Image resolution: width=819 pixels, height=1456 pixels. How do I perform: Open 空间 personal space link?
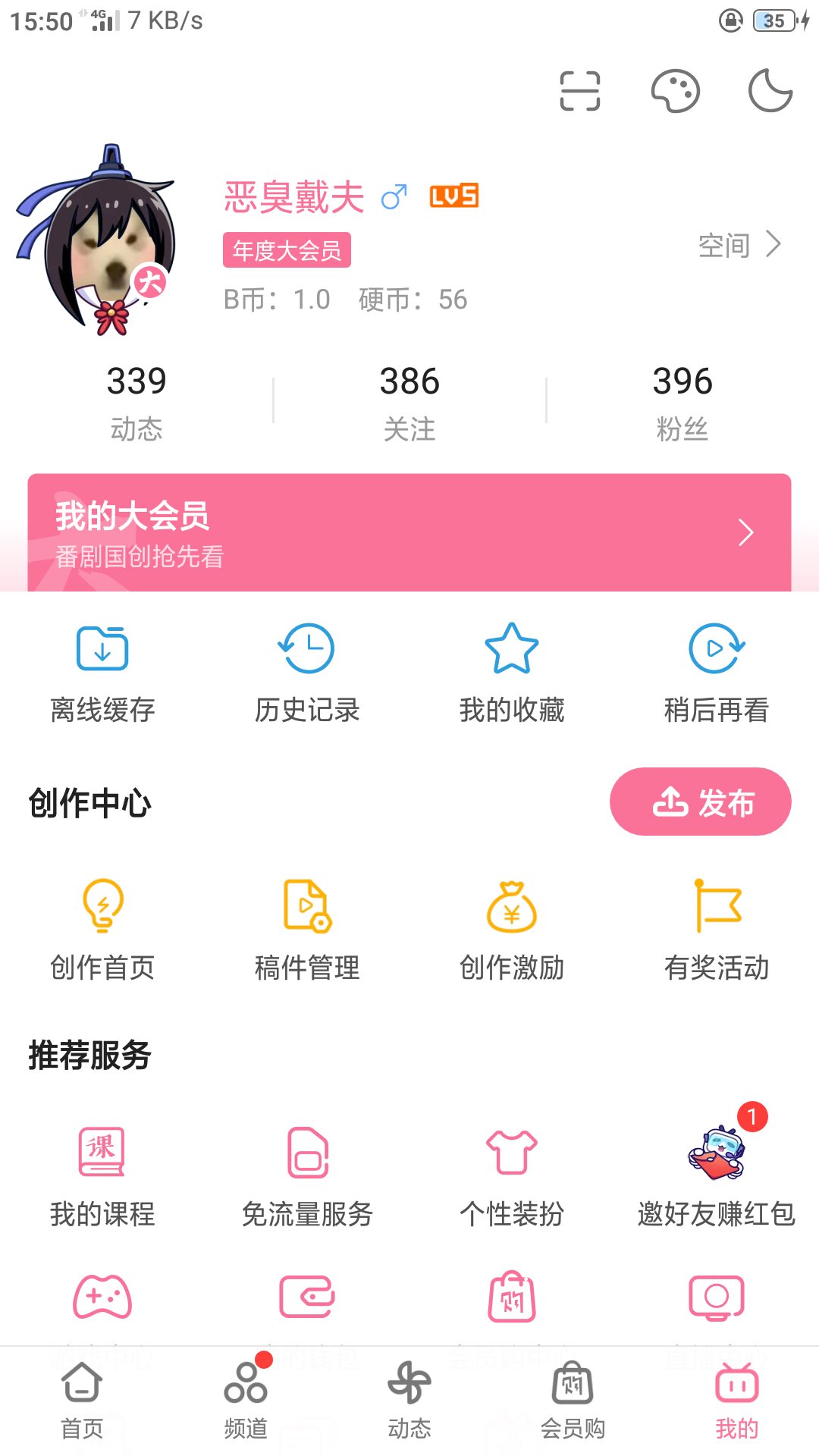click(x=739, y=245)
